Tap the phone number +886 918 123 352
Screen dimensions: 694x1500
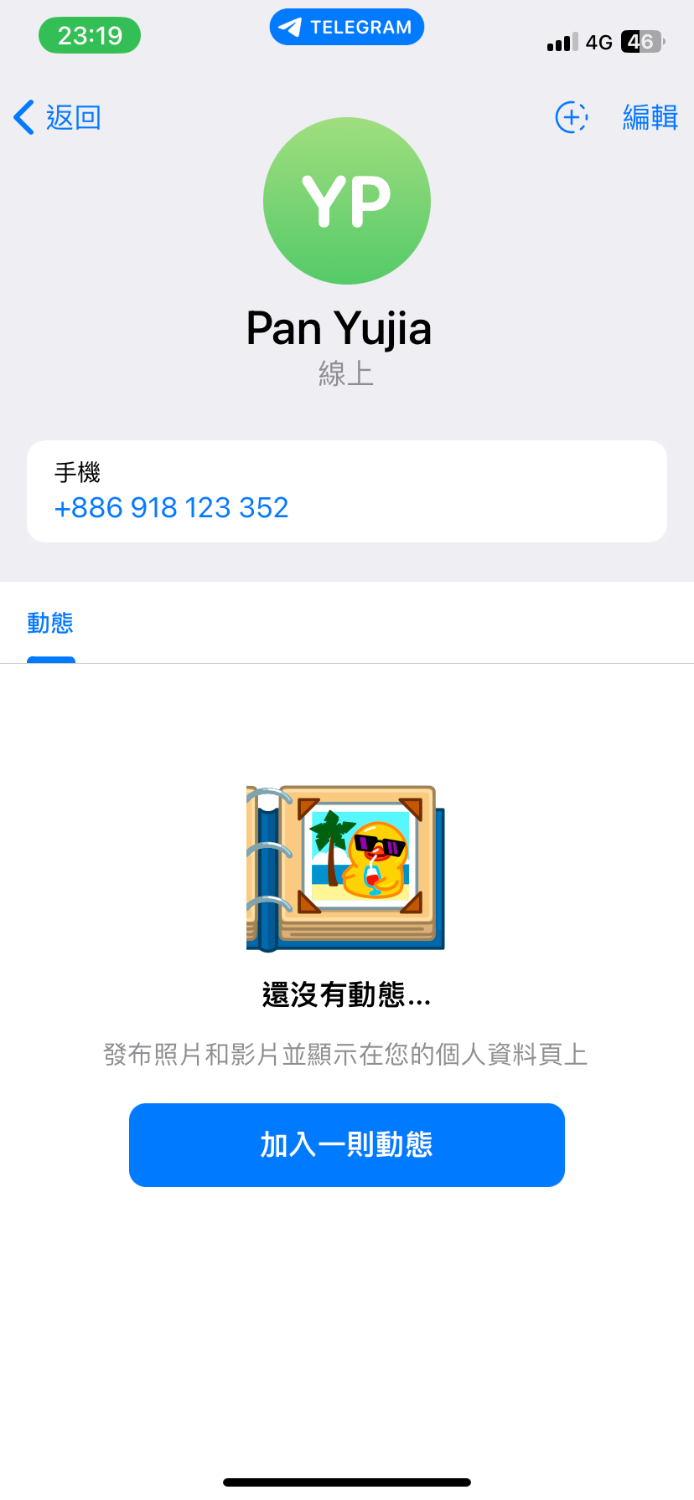(171, 507)
